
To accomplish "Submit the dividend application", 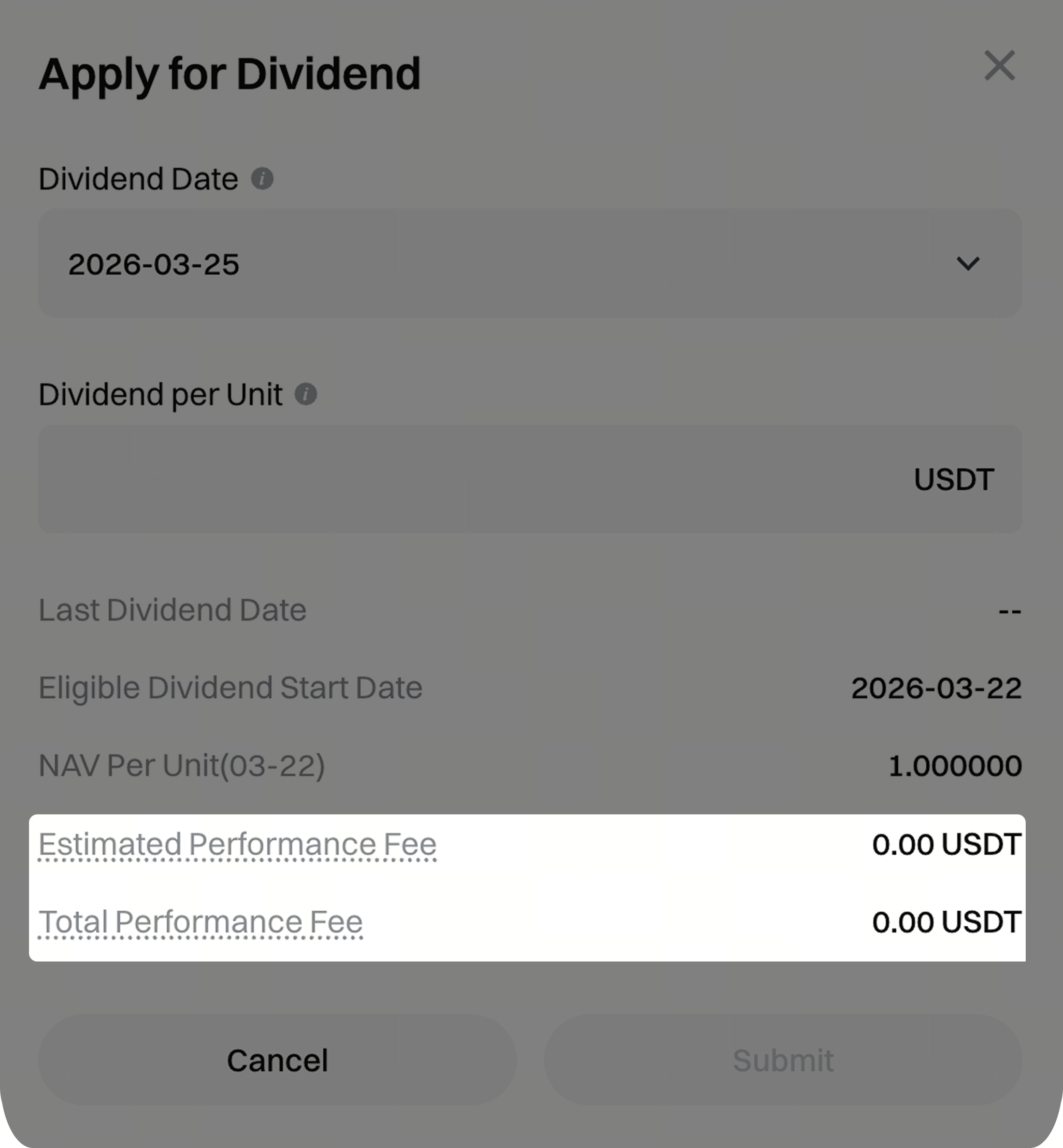I will [x=783, y=1060].
